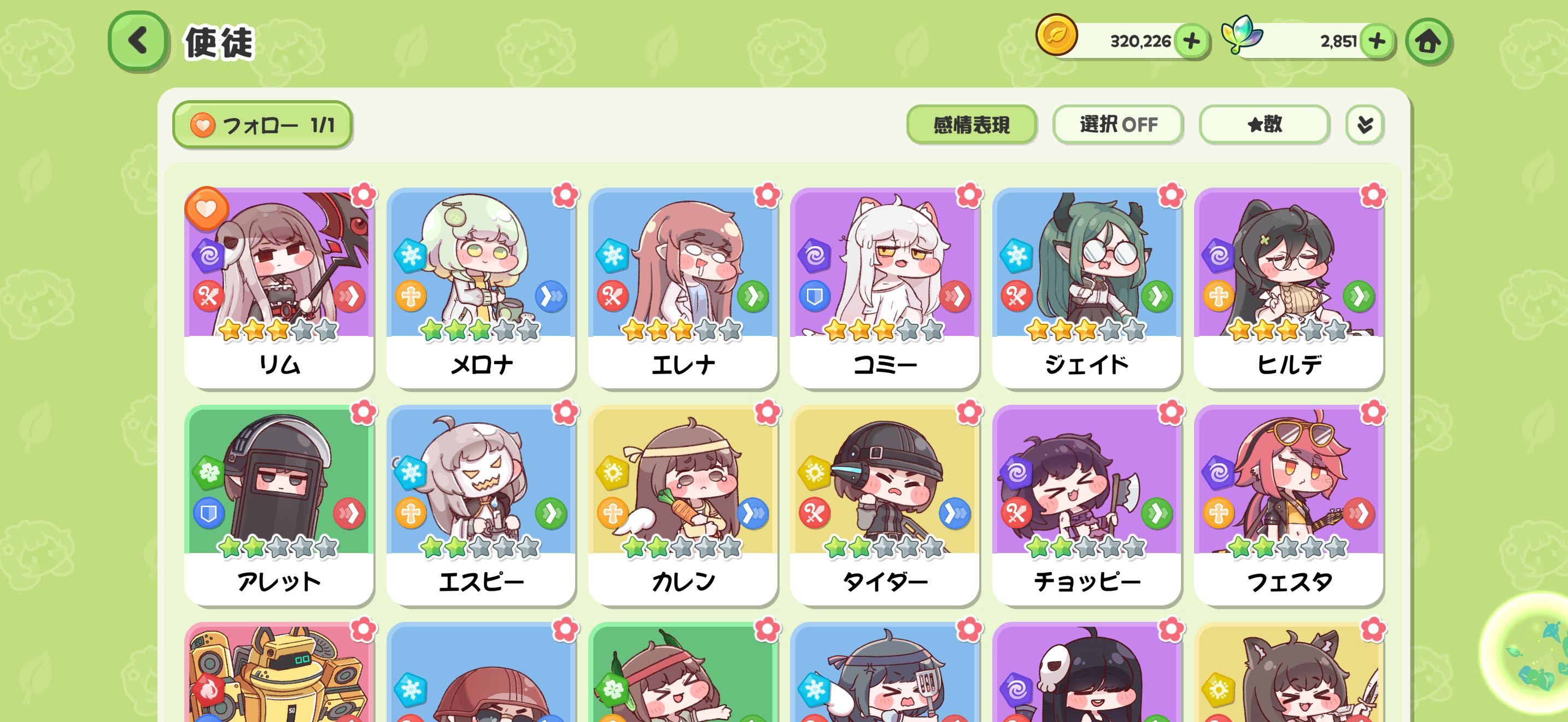Image resolution: width=1568 pixels, height=722 pixels.
Task: Expand the double-chevron sort order button
Action: click(1364, 125)
